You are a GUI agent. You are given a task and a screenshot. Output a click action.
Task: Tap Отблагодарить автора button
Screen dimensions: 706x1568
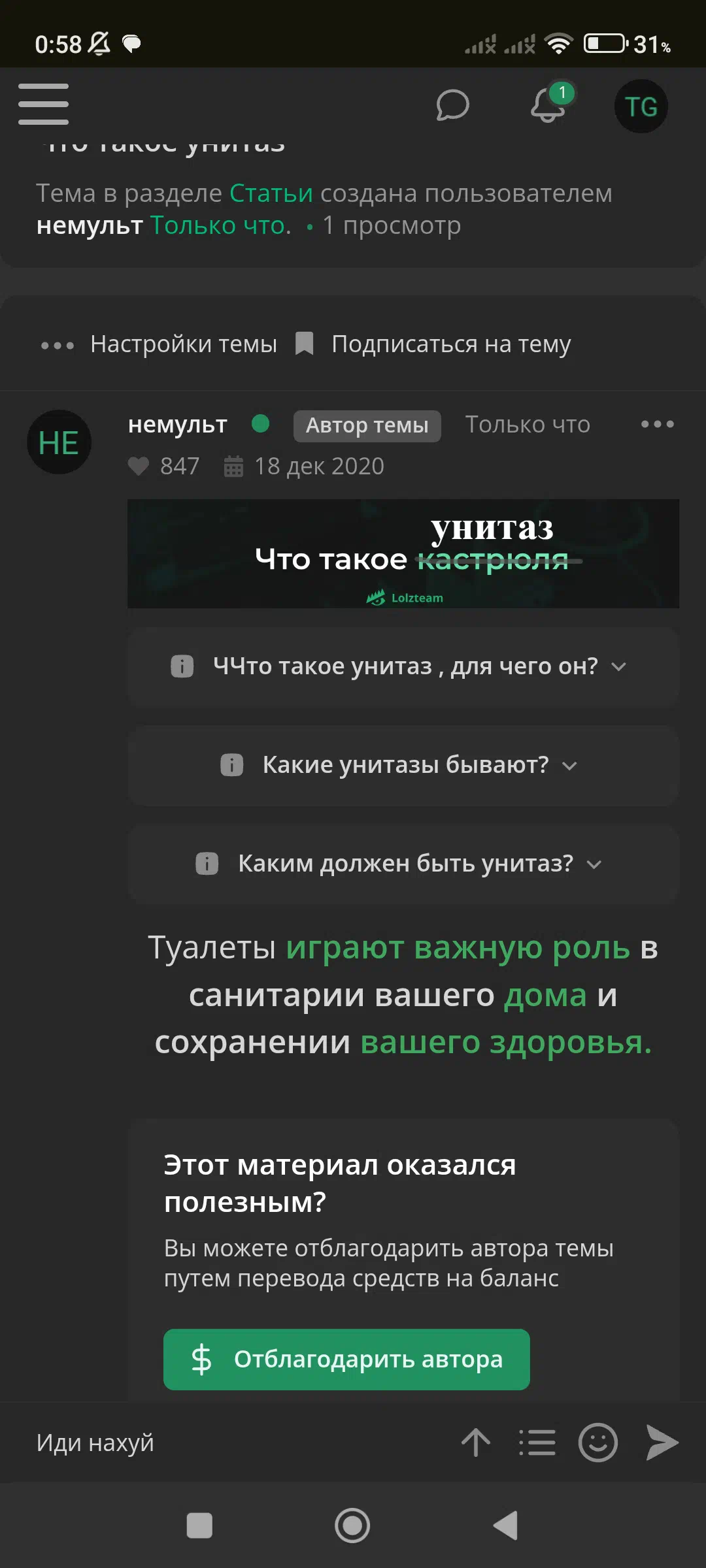pos(346,1360)
